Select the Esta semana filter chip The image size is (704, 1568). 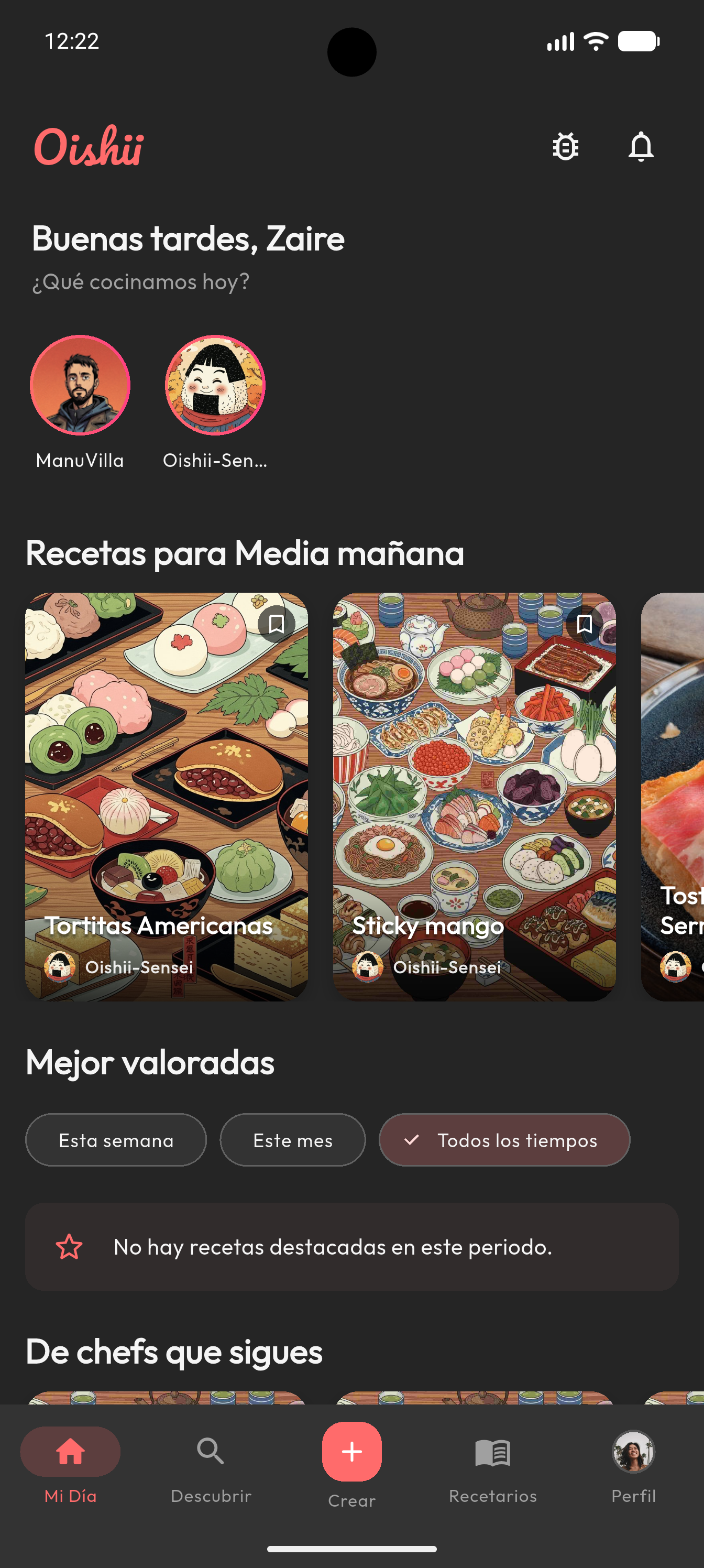coord(115,1140)
